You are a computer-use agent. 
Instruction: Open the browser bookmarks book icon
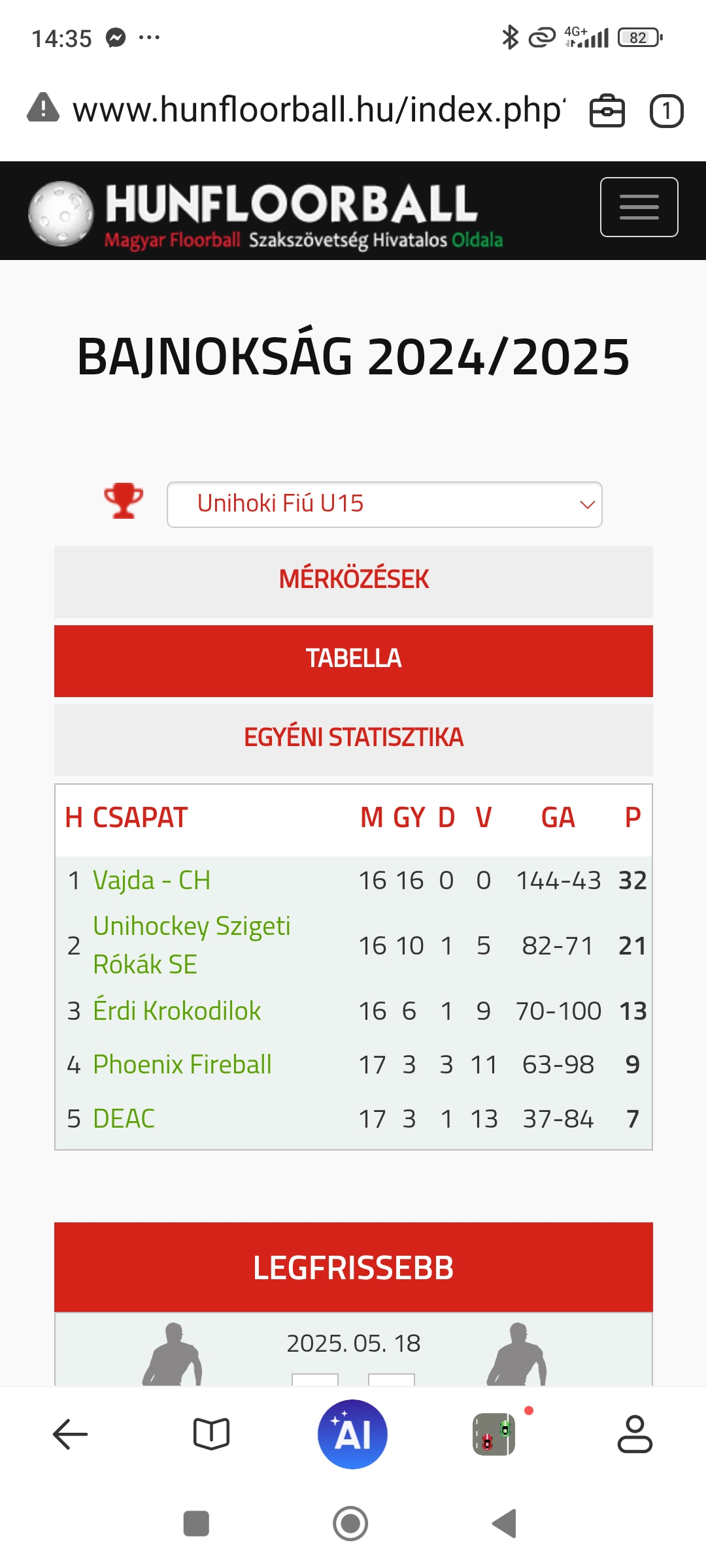211,1434
